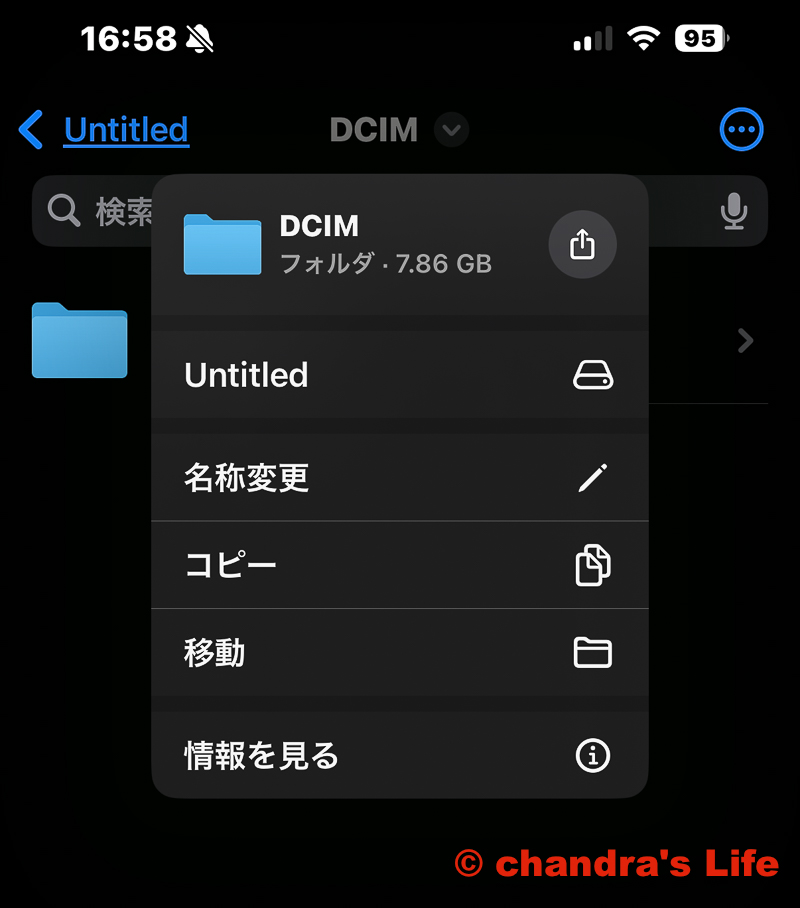Open 情報を見る for folder info
The height and width of the screenshot is (908, 800).
pos(399,755)
